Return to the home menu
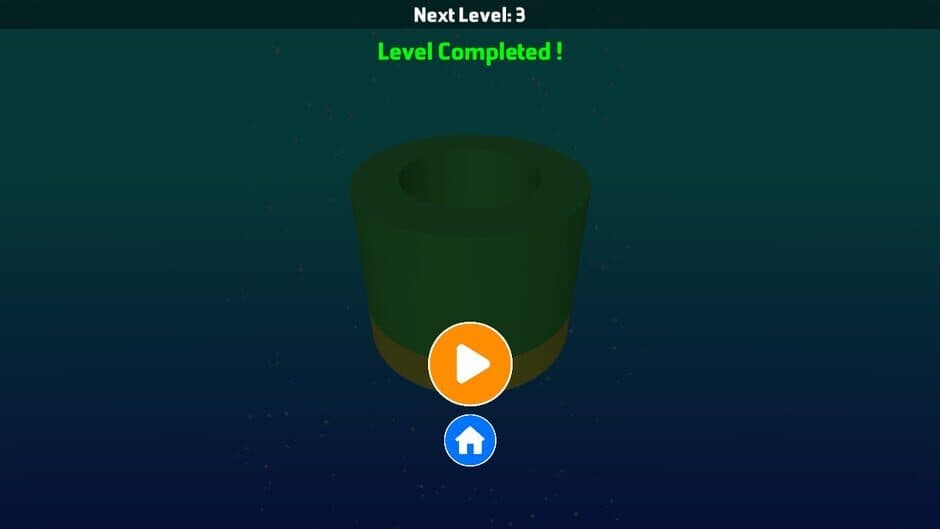 pyautogui.click(x=470, y=440)
